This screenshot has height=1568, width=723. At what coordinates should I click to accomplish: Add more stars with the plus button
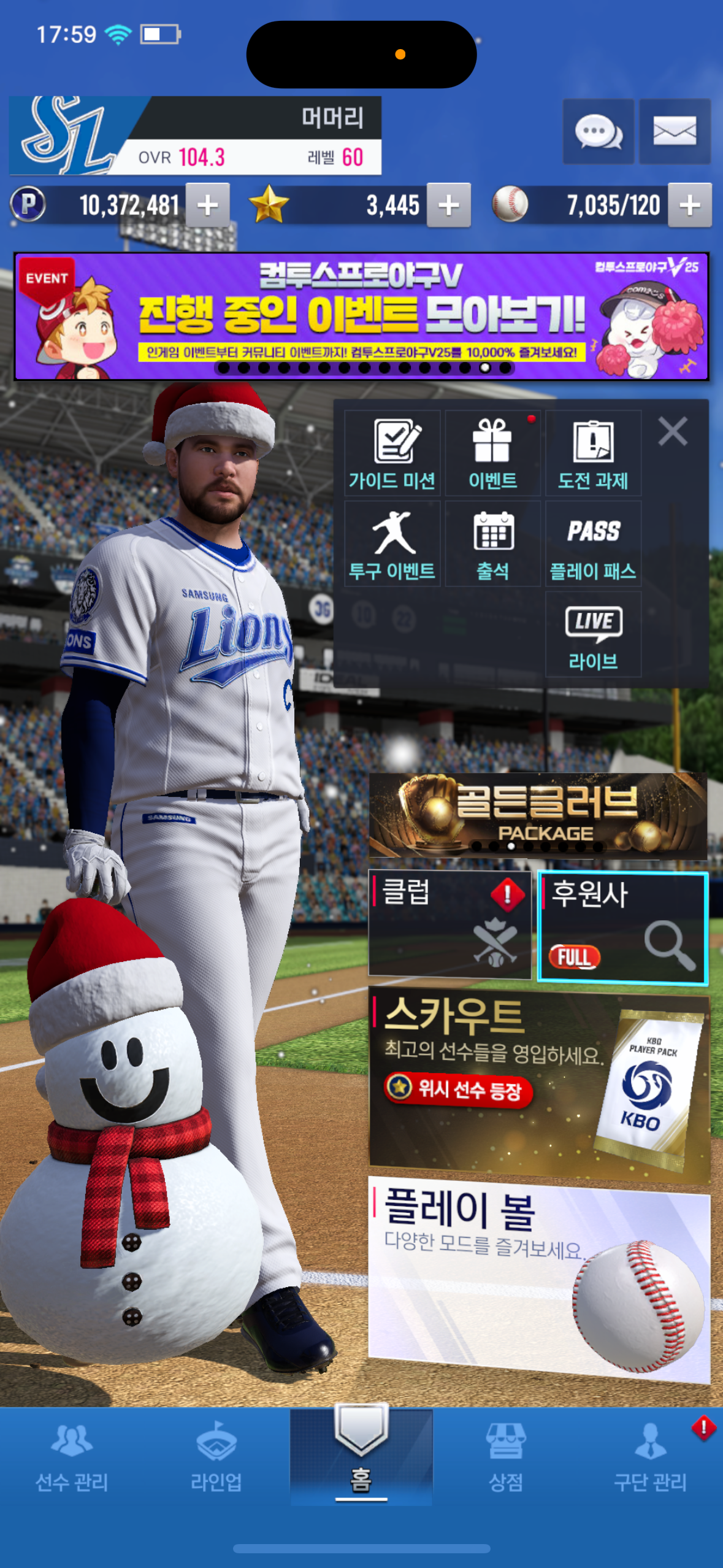448,206
